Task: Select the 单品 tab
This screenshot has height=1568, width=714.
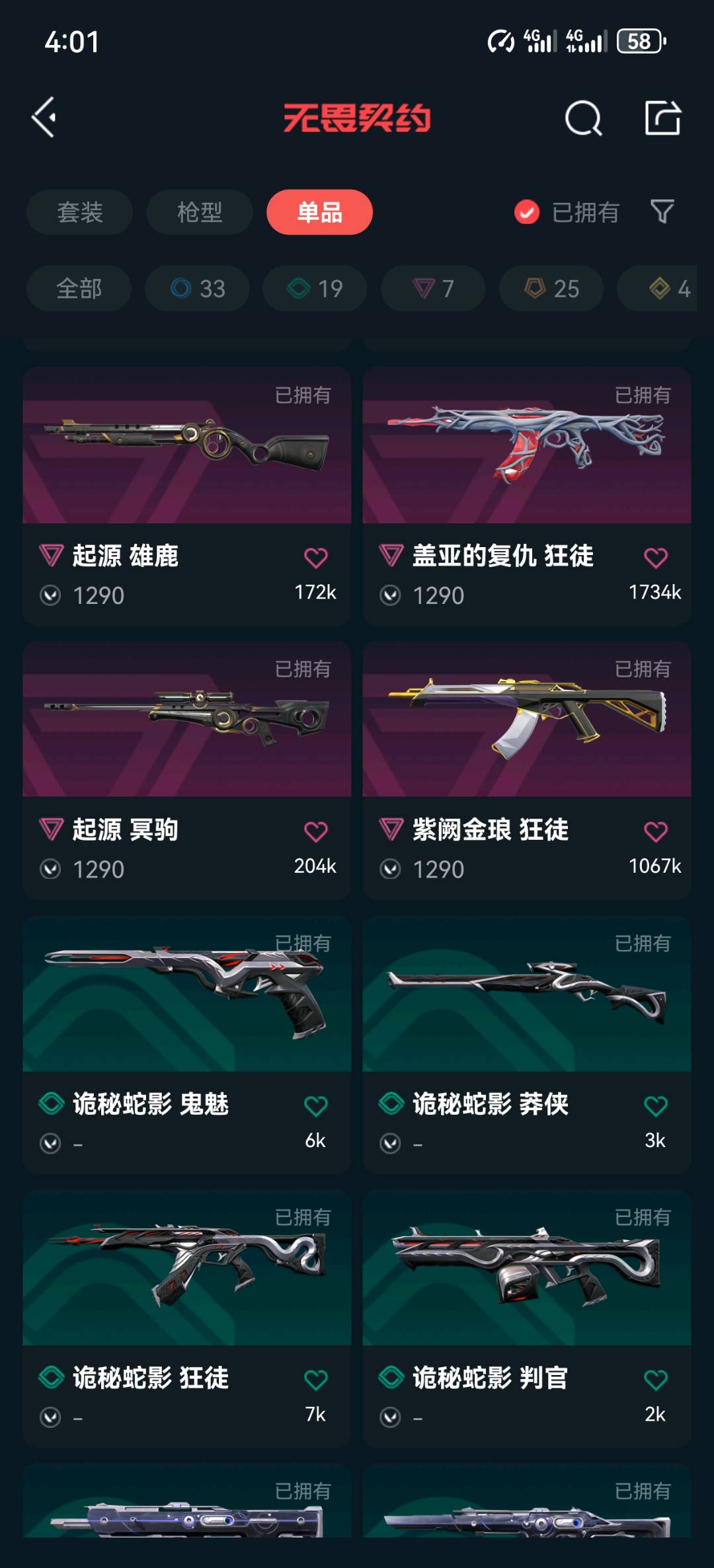Action: click(319, 212)
